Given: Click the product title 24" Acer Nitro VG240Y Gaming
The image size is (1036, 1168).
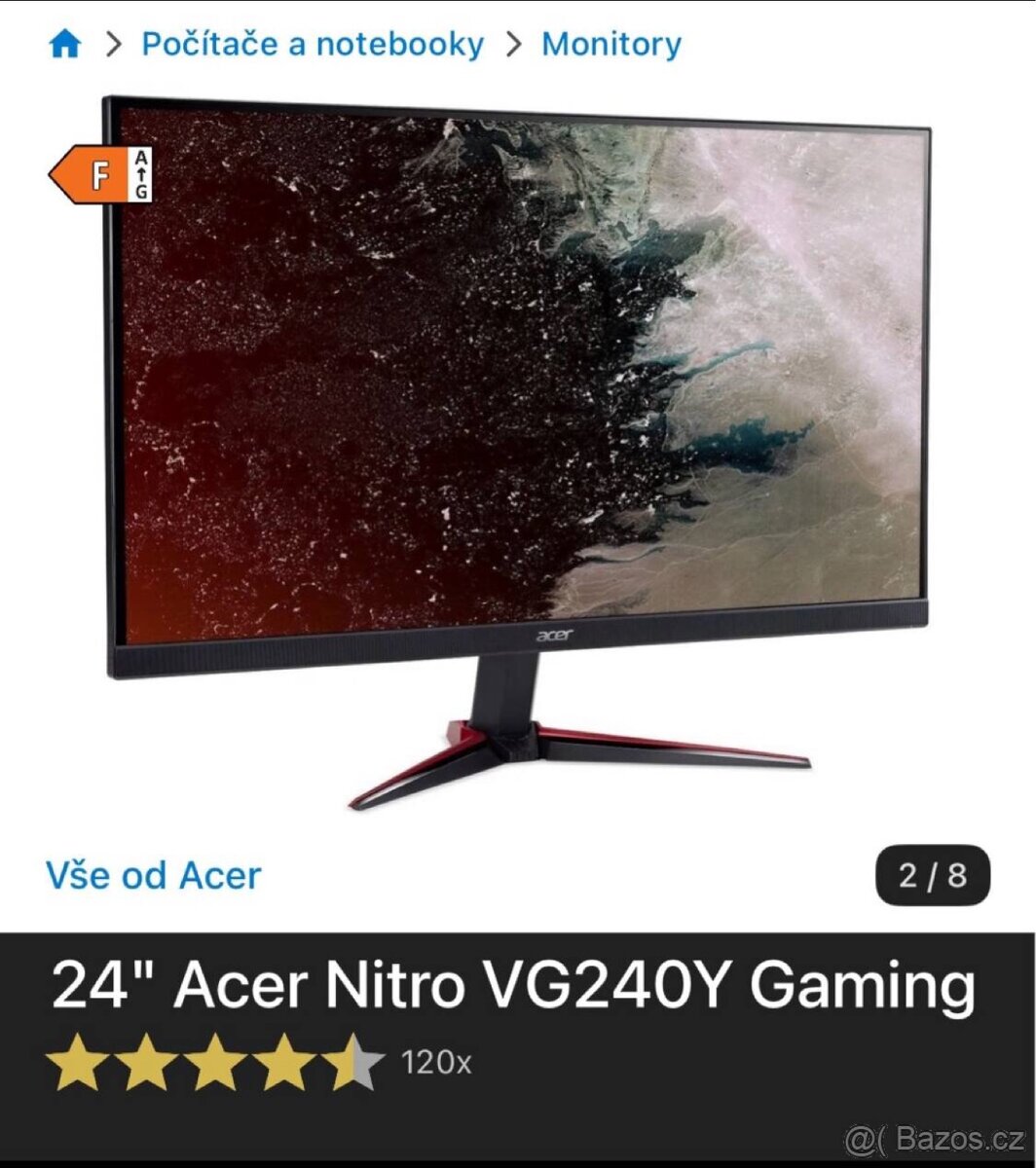Looking at the screenshot, I should coord(516,986).
